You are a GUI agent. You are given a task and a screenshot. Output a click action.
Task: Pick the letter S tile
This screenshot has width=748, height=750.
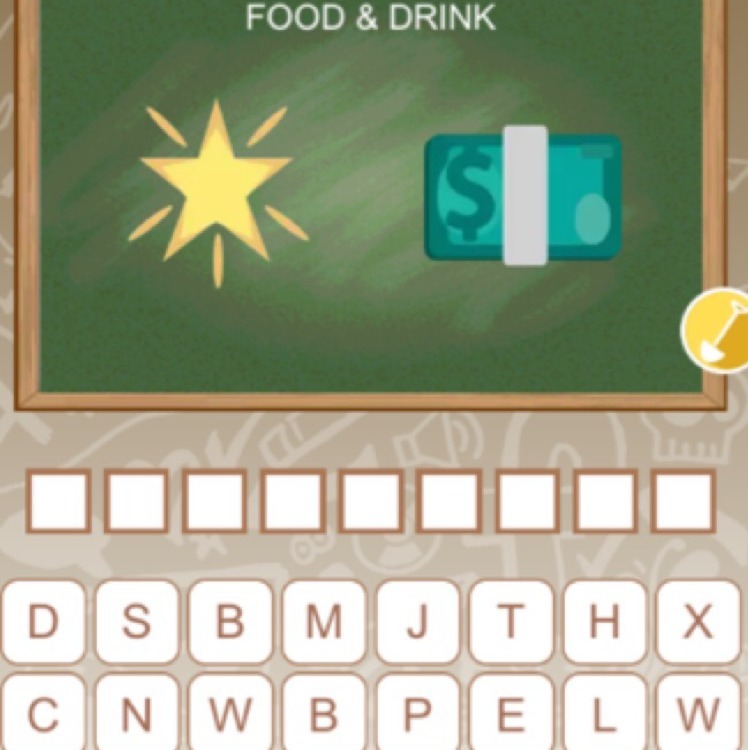tap(137, 622)
